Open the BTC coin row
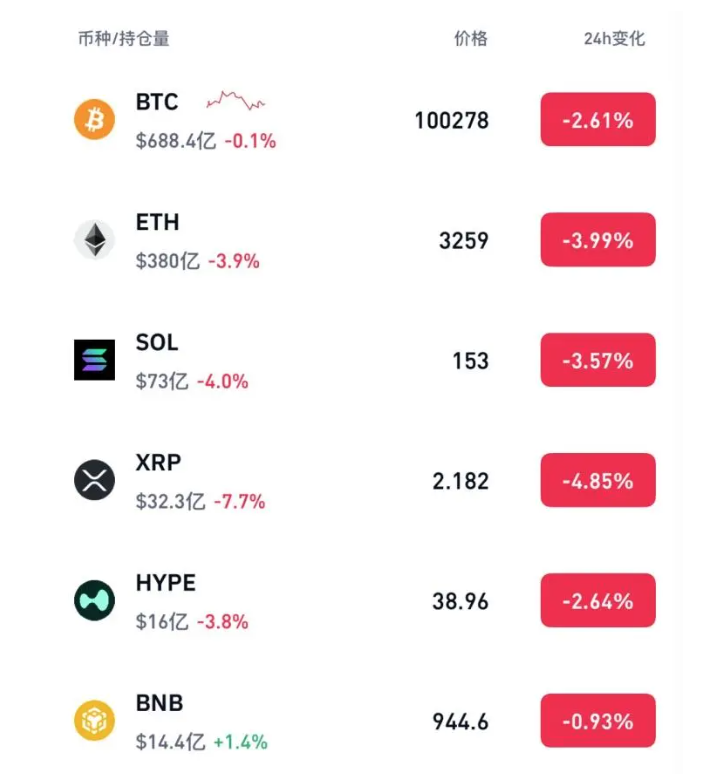Image resolution: width=720 pixels, height=774 pixels. tap(157, 102)
